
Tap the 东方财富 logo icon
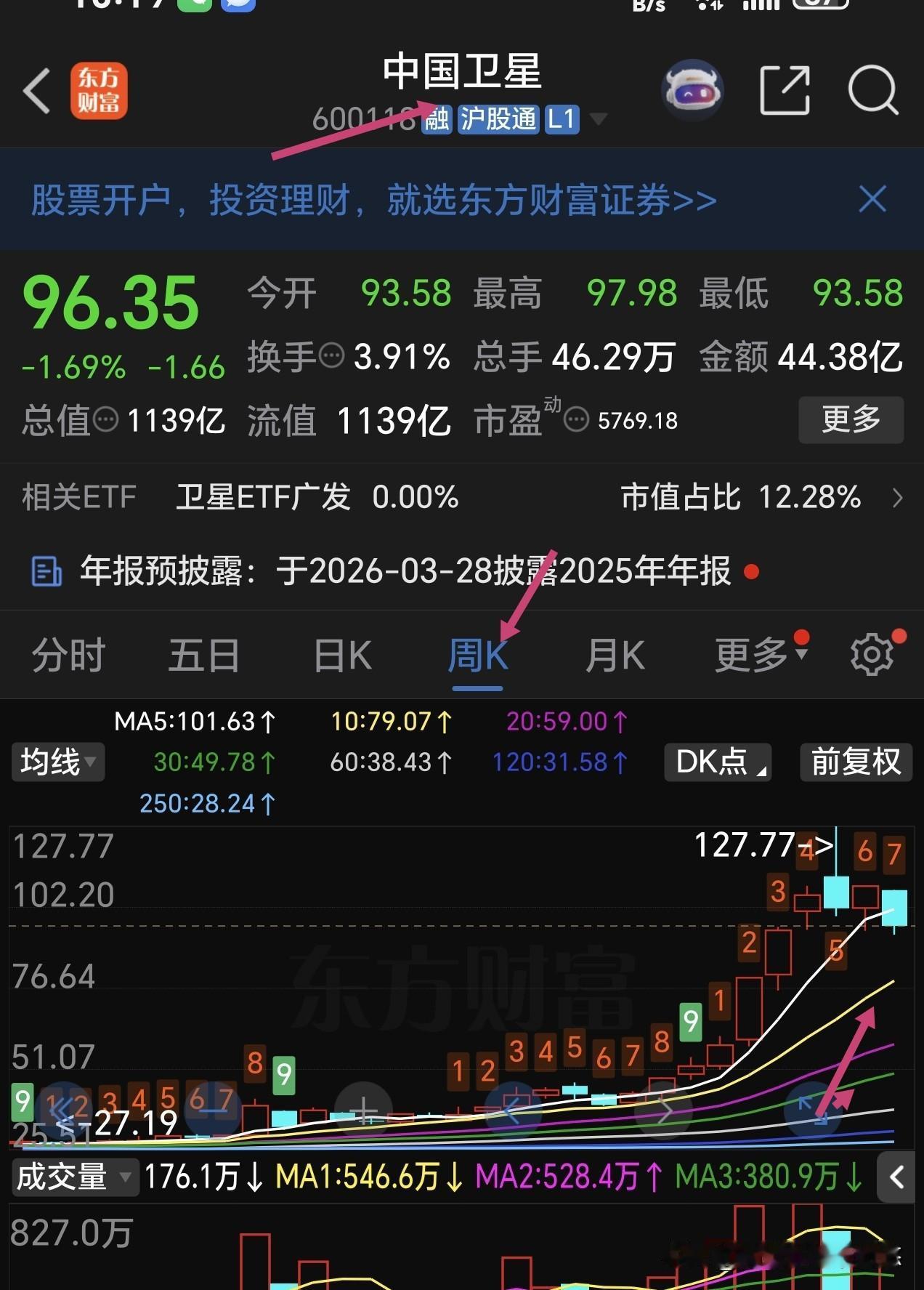tap(98, 88)
